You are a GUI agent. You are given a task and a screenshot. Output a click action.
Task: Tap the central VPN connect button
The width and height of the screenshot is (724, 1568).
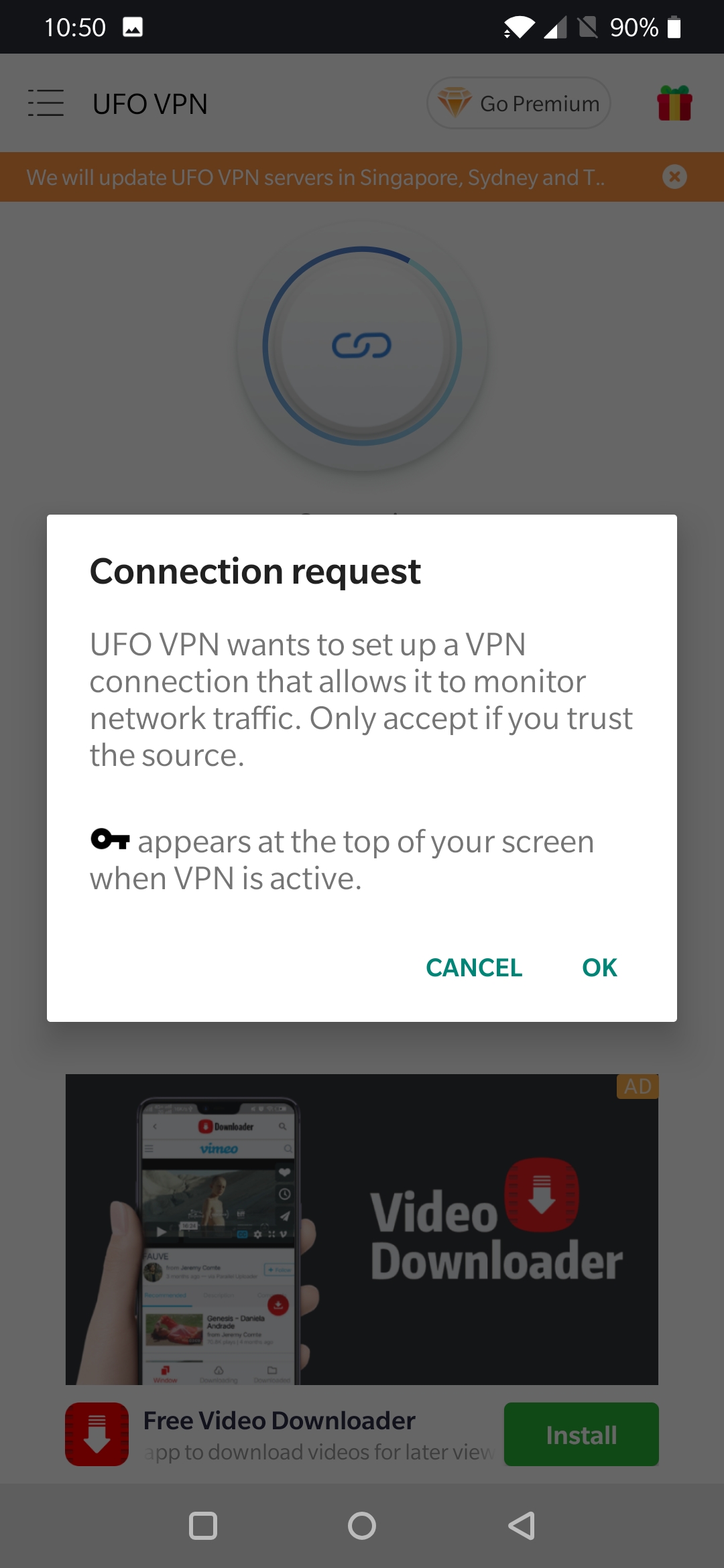coord(362,346)
